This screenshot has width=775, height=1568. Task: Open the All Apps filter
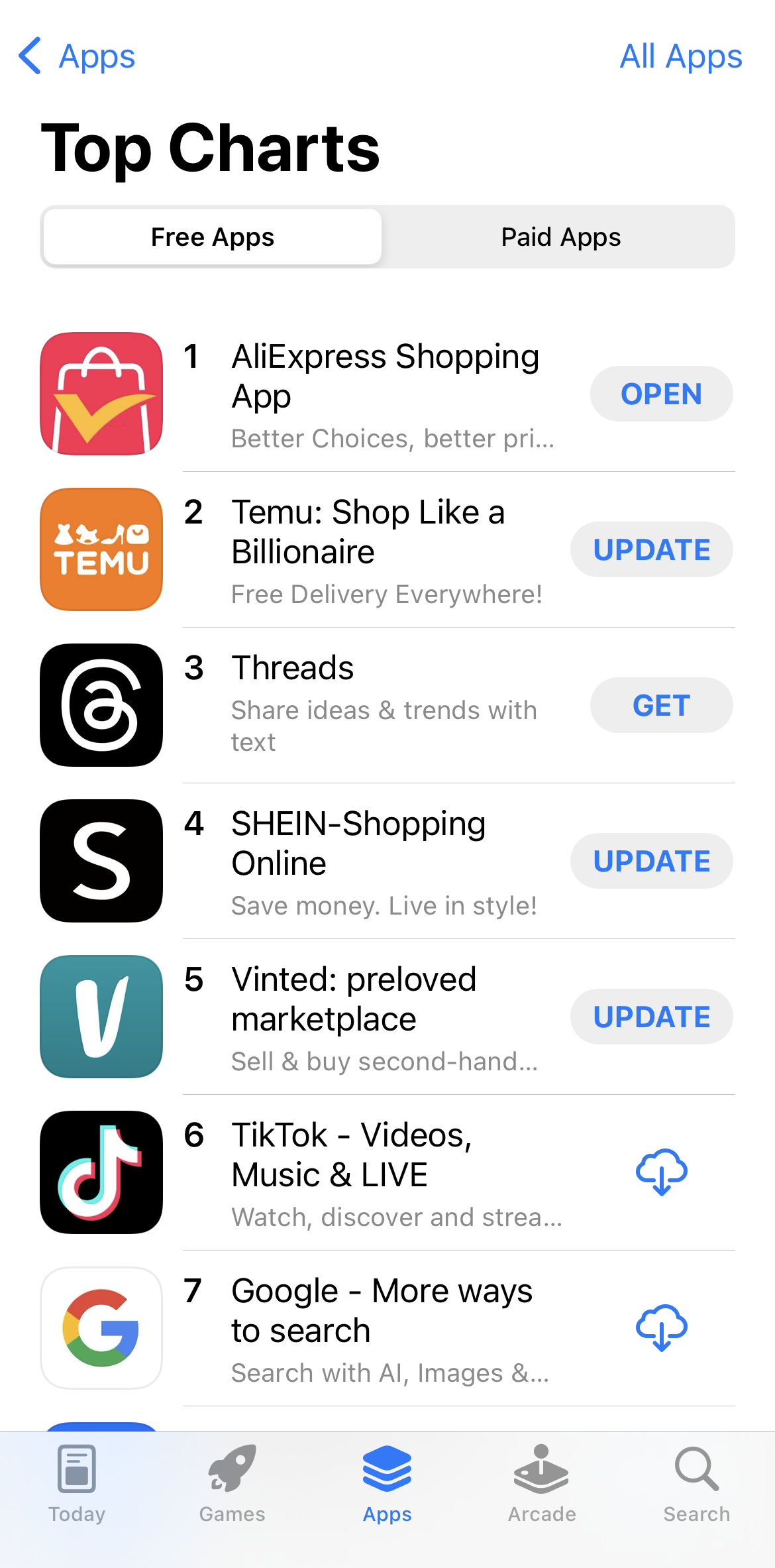[x=680, y=56]
